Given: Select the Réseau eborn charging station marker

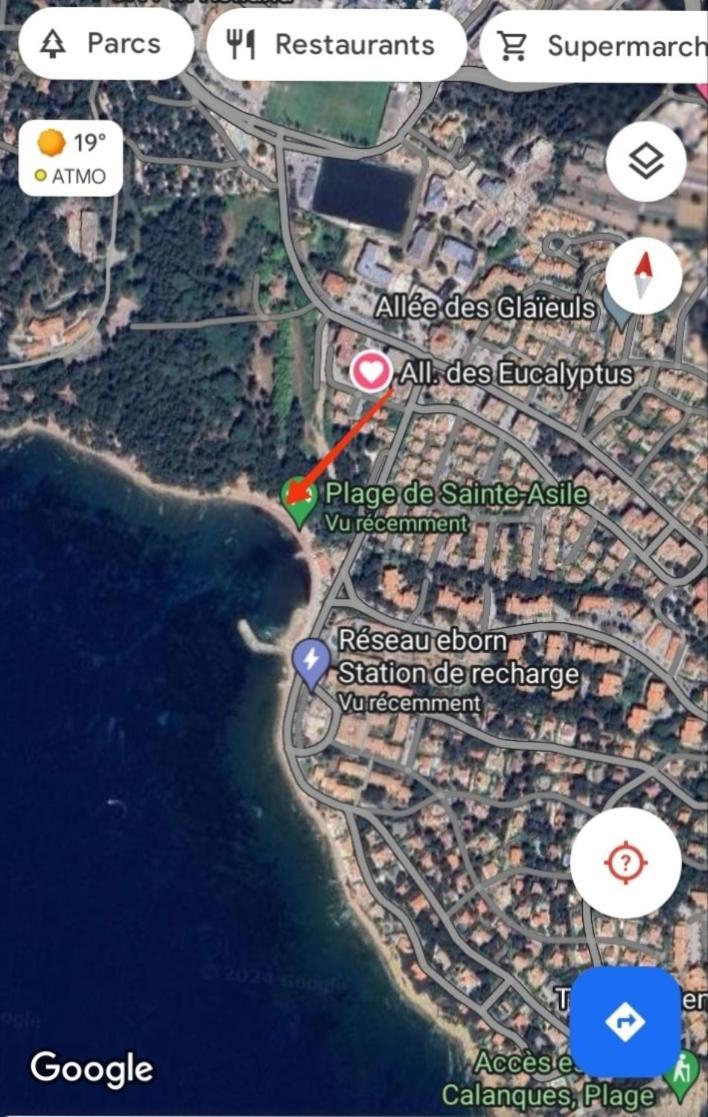Looking at the screenshot, I should pos(312,662).
